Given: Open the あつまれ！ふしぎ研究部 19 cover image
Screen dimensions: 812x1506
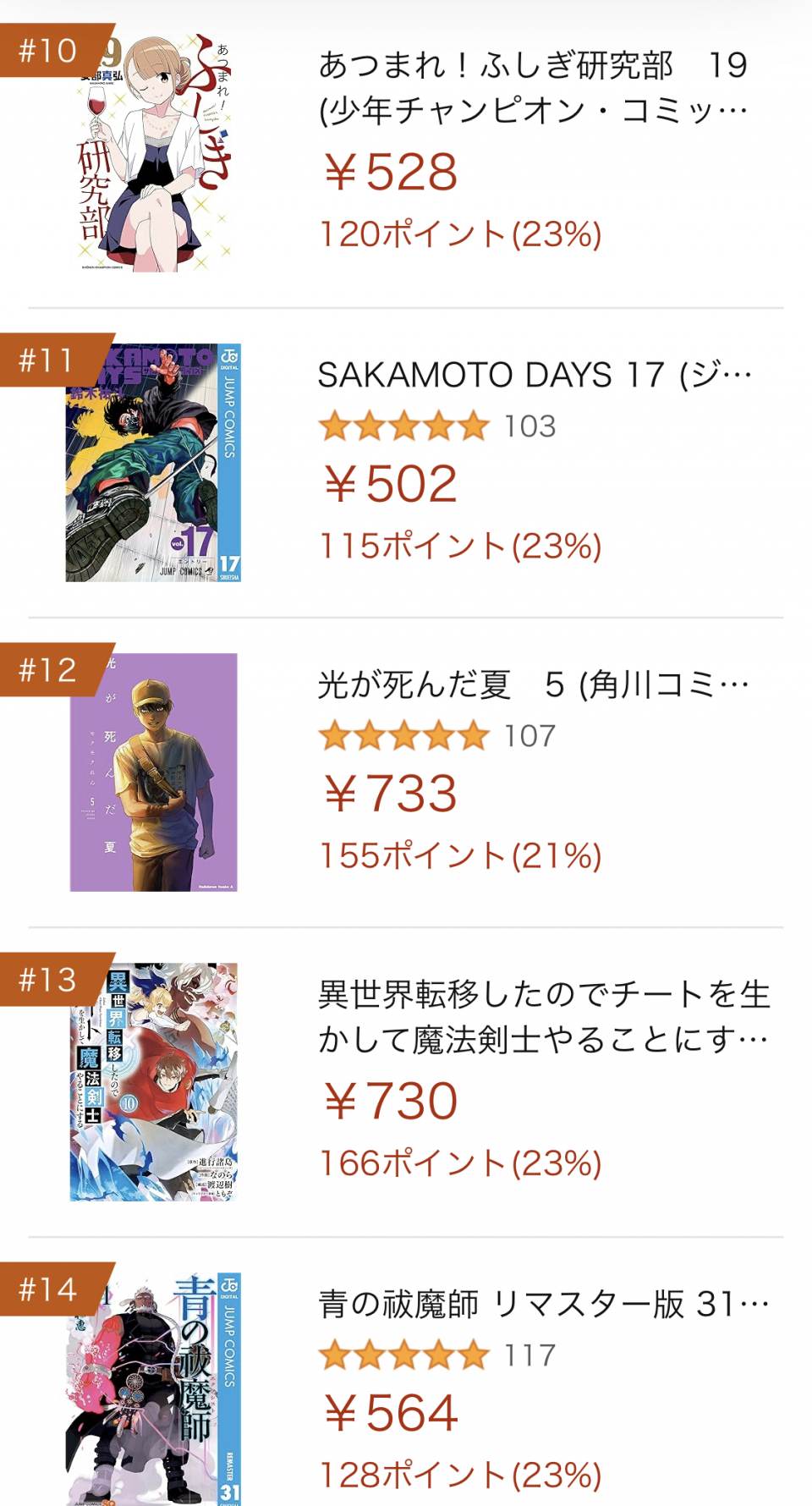Looking at the screenshot, I should [x=154, y=152].
